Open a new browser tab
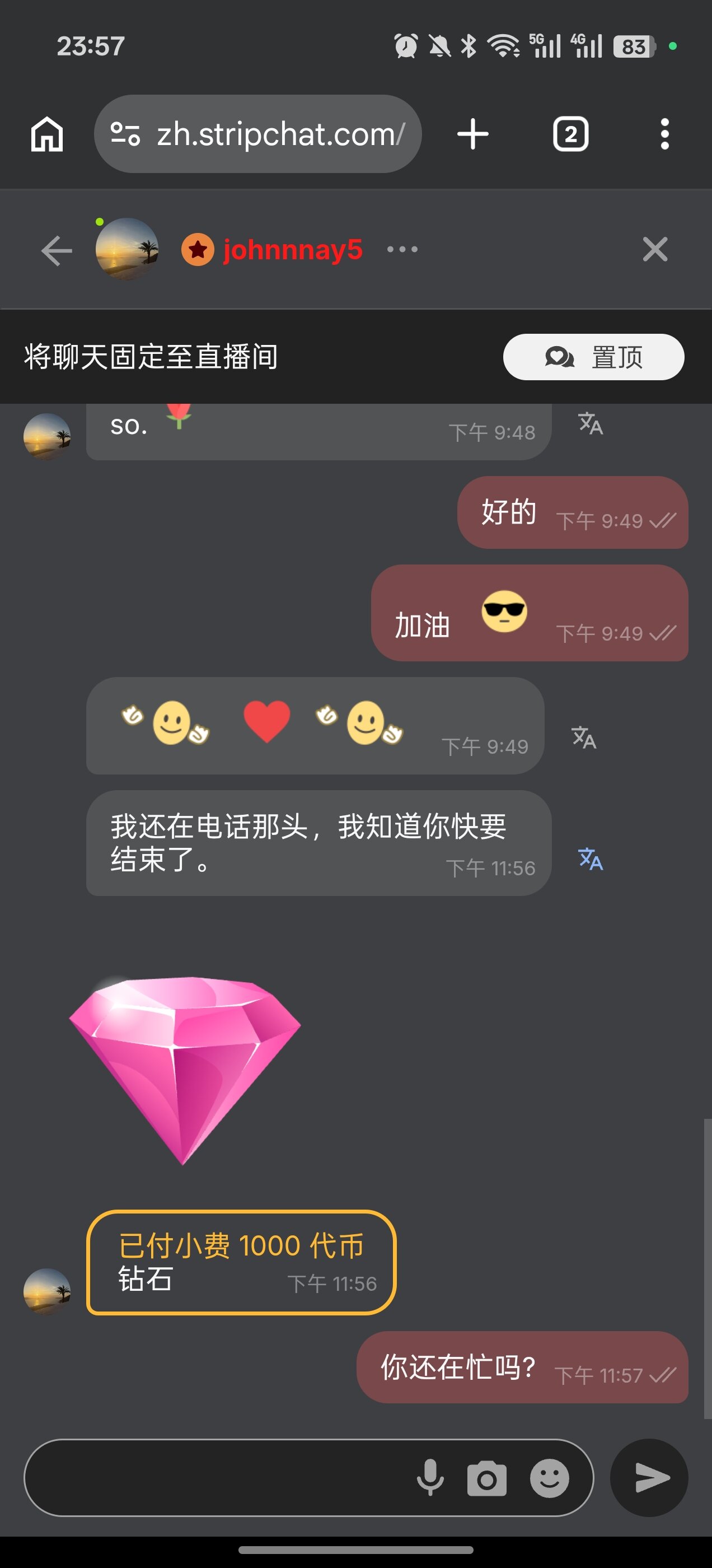Screen dimensions: 712x1568 click(x=473, y=134)
